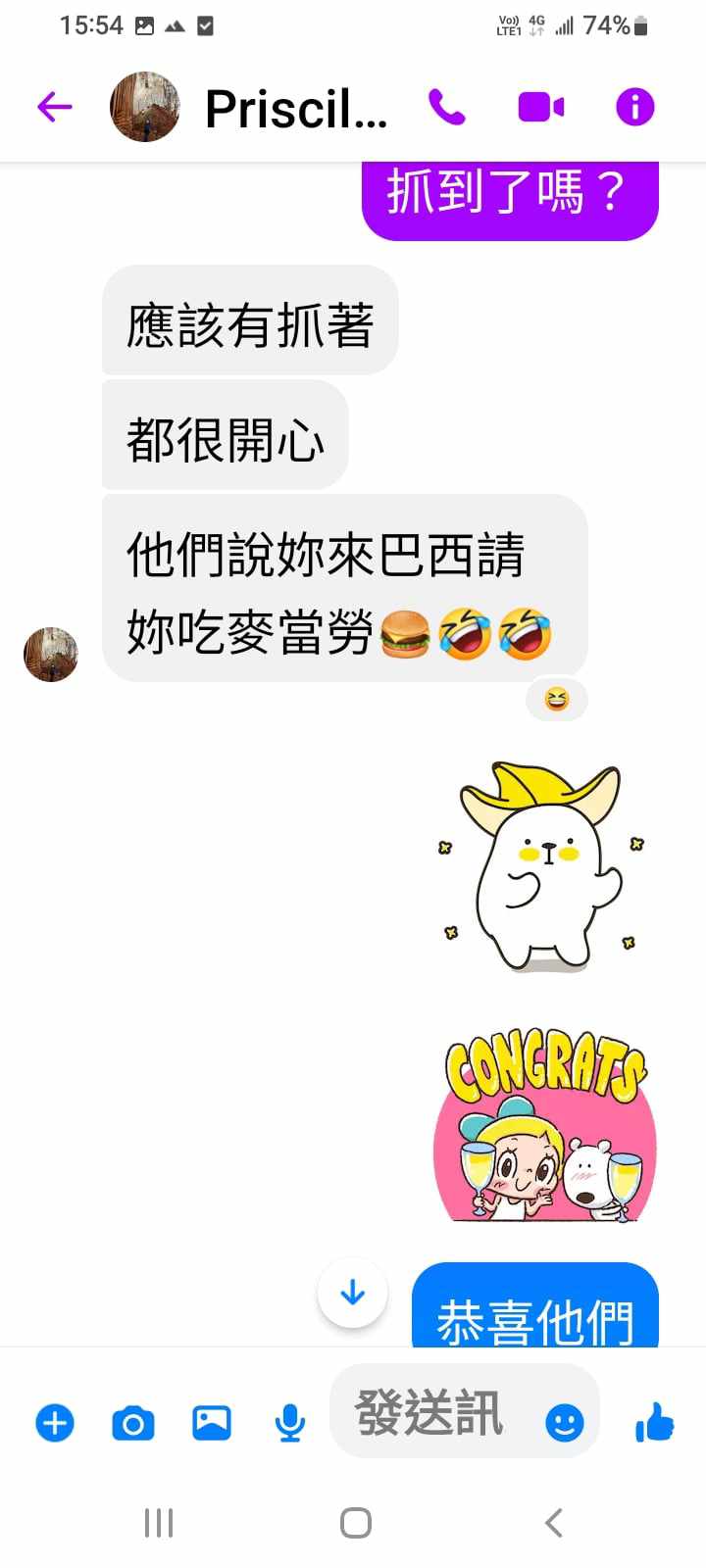The image size is (706, 1568).
Task: Choose a photo from the gallery
Action: pyautogui.click(x=212, y=1423)
